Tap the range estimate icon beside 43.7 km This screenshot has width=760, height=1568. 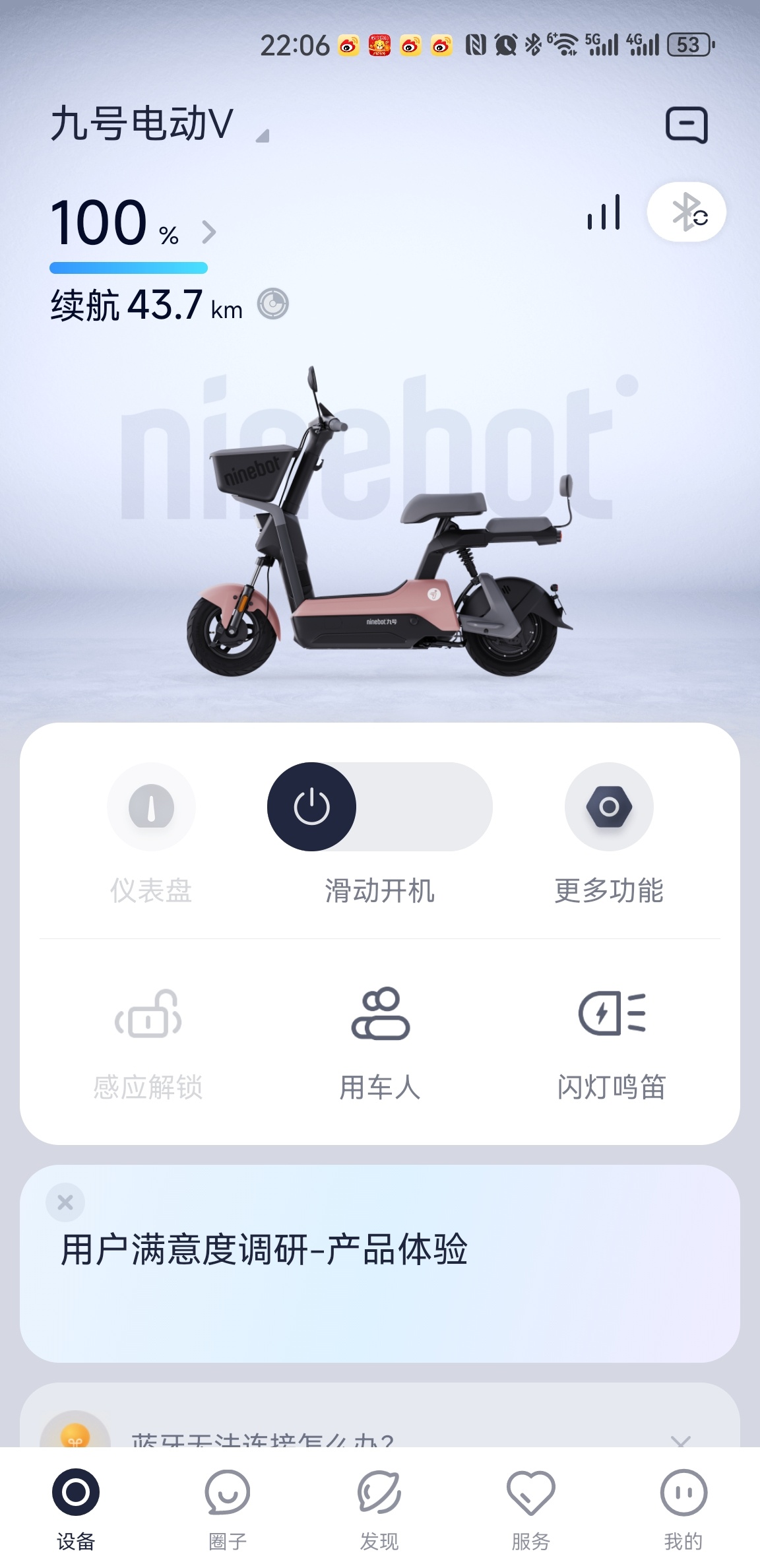pos(272,304)
